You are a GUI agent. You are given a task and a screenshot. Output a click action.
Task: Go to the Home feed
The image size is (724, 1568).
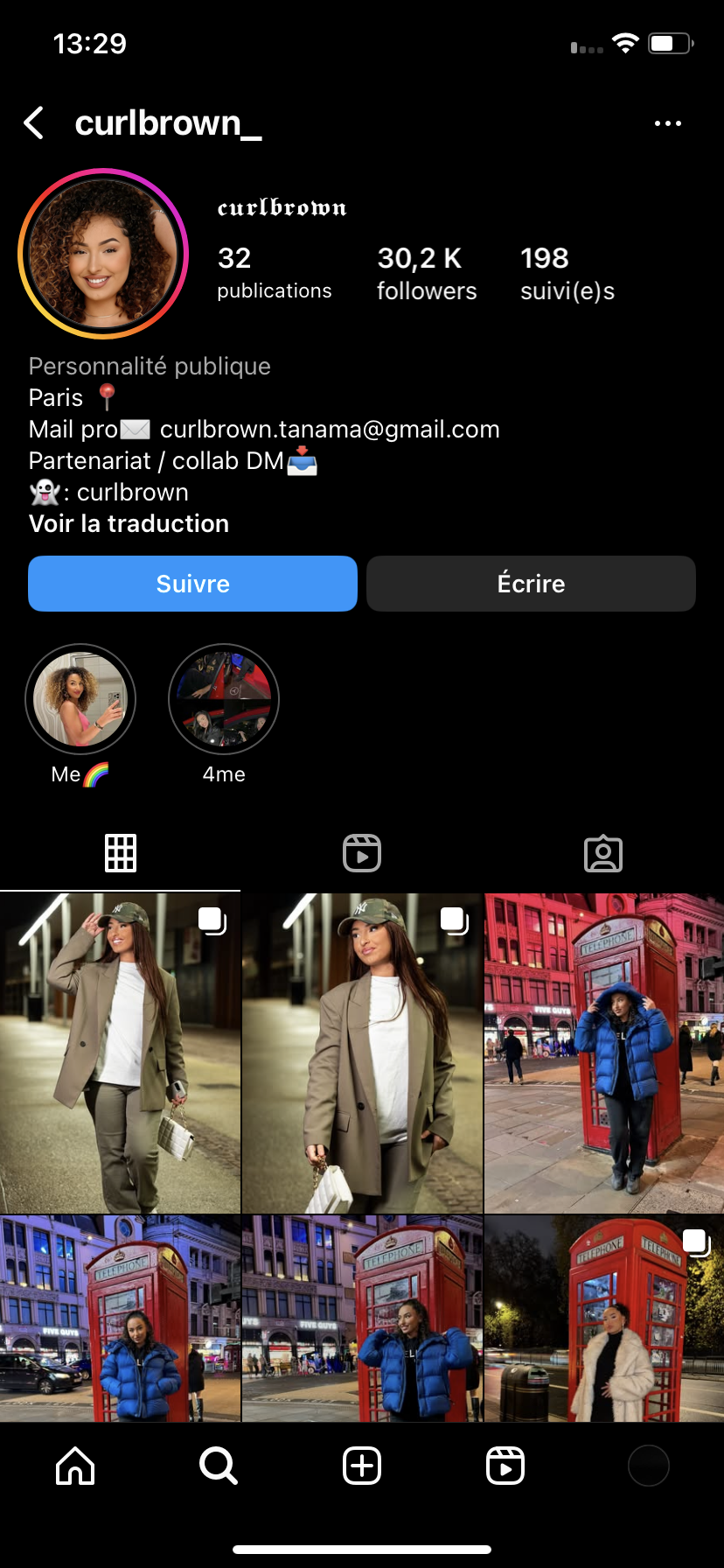tap(75, 1465)
